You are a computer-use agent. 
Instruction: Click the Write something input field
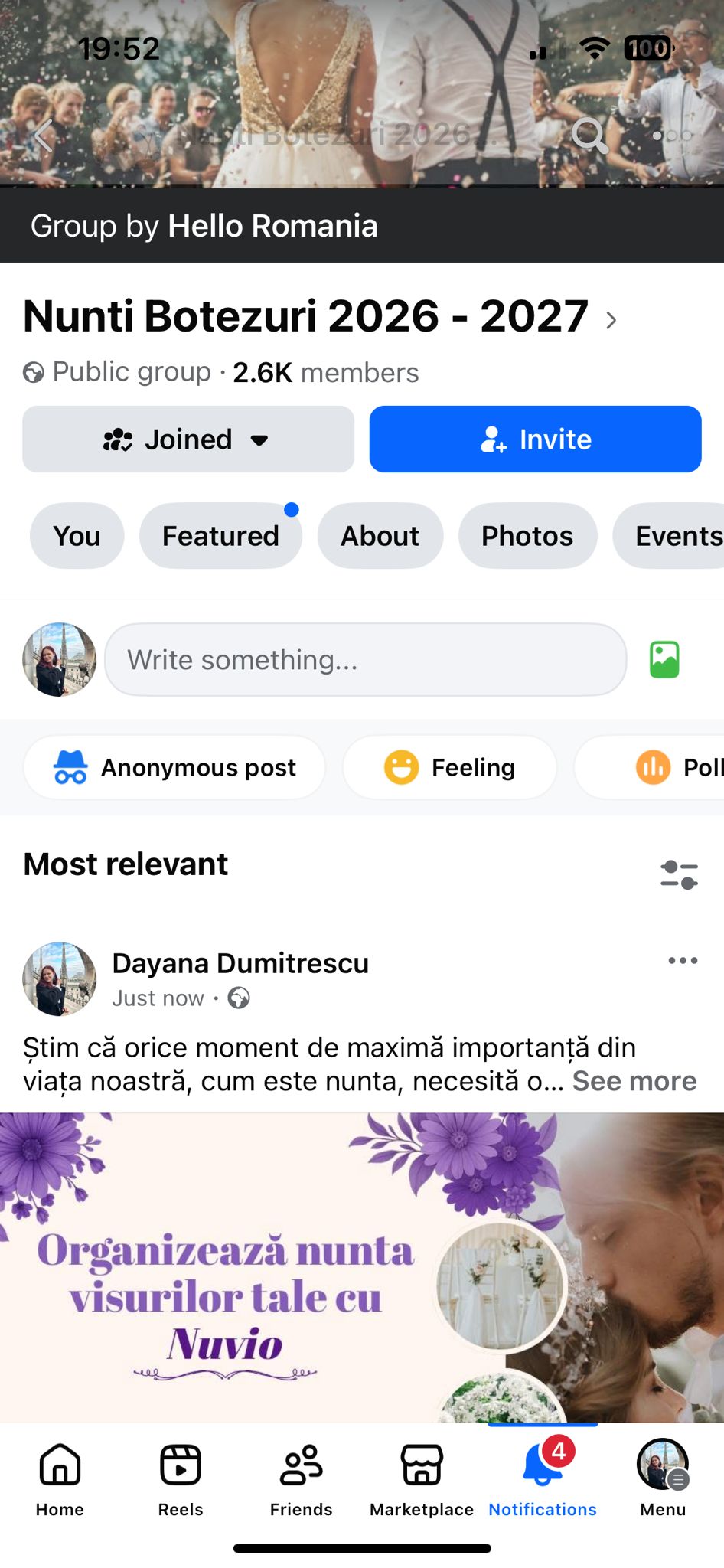[x=366, y=659]
